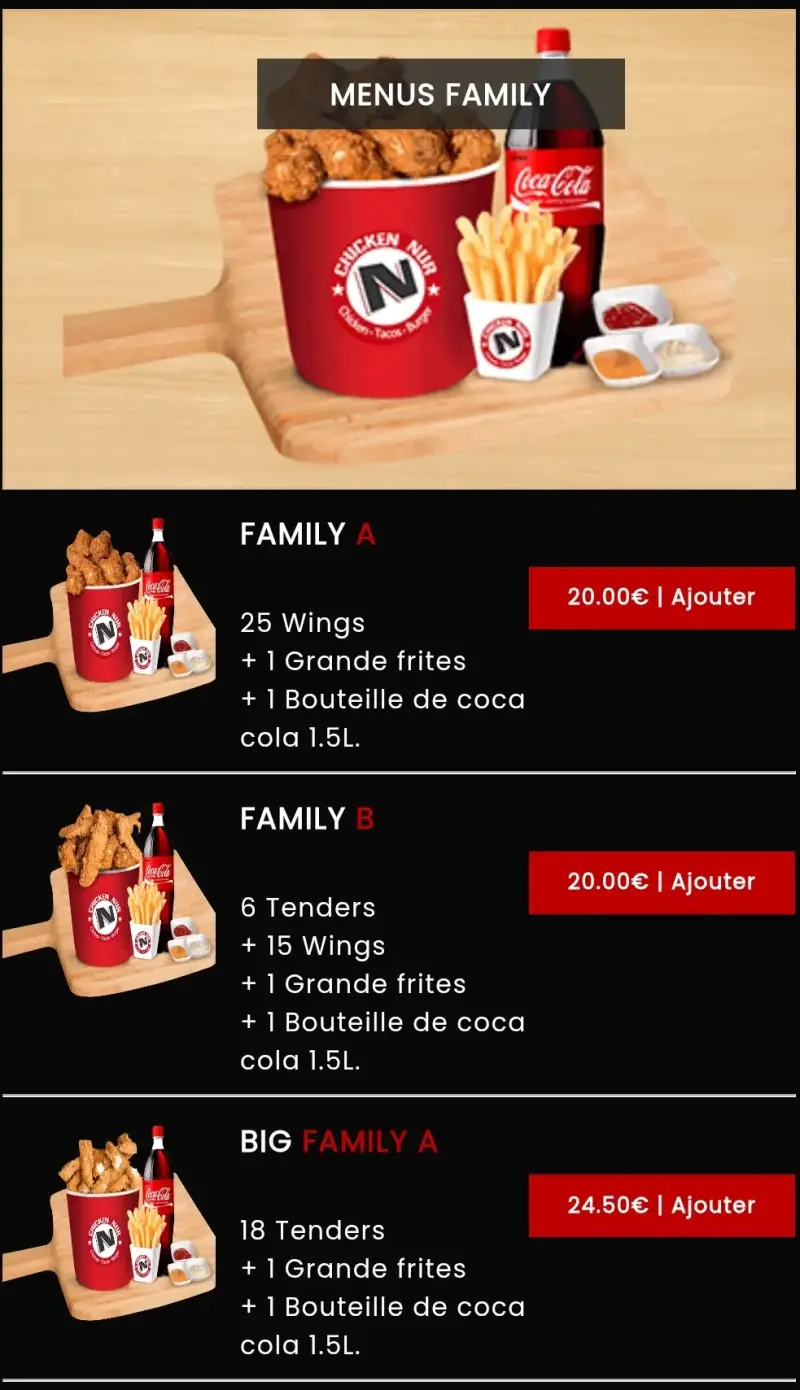Add Big Family A for 24.50€
800x1390 pixels.
(661, 1205)
